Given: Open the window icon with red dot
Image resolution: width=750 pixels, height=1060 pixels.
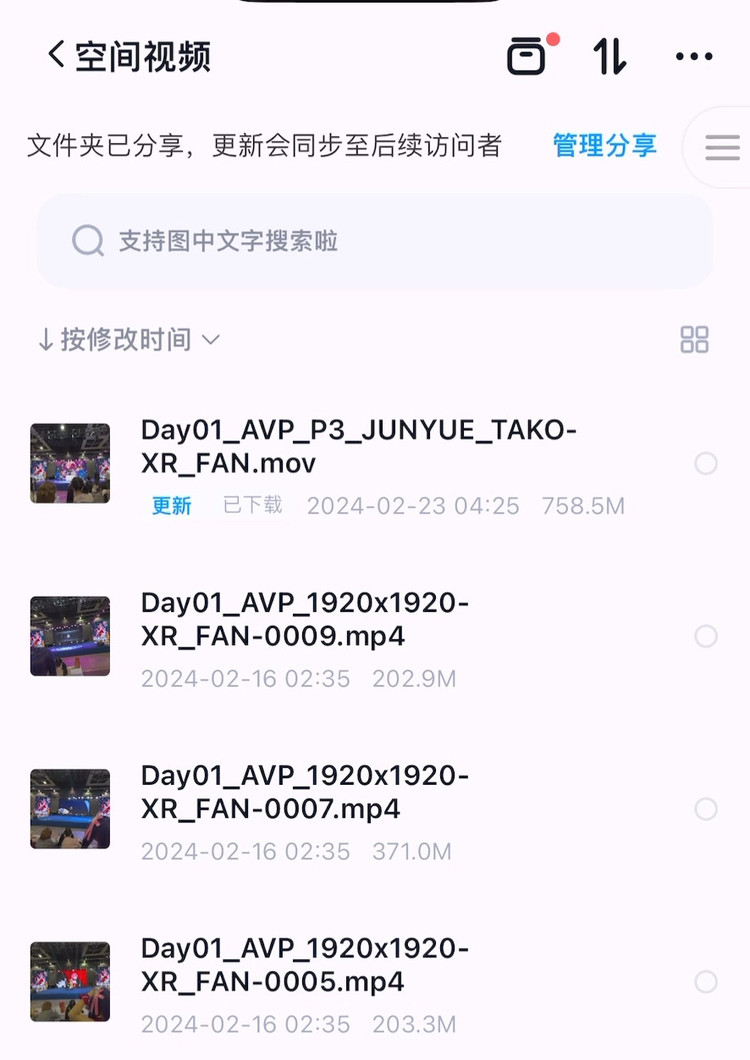Looking at the screenshot, I should pyautogui.click(x=529, y=56).
